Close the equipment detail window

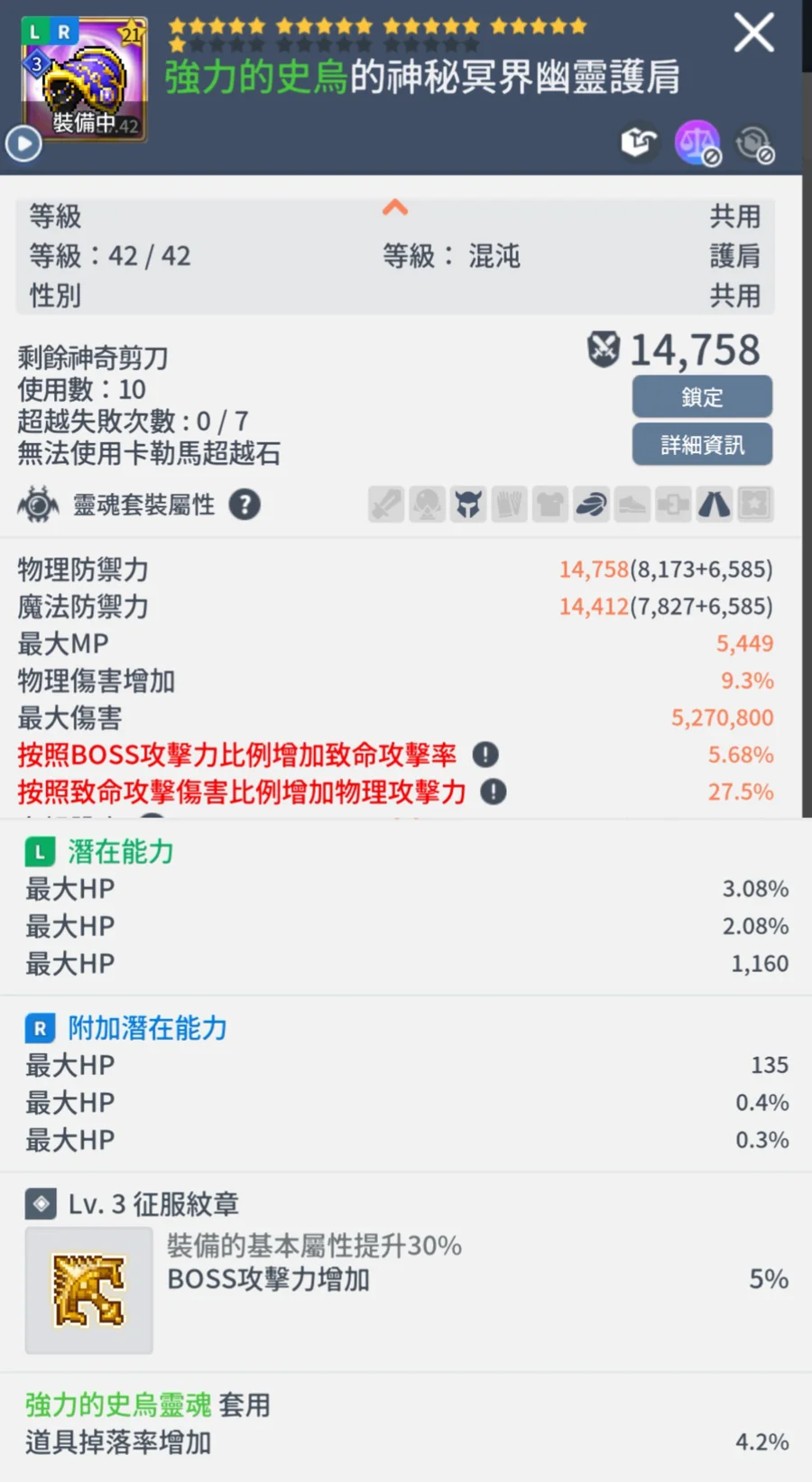click(754, 33)
